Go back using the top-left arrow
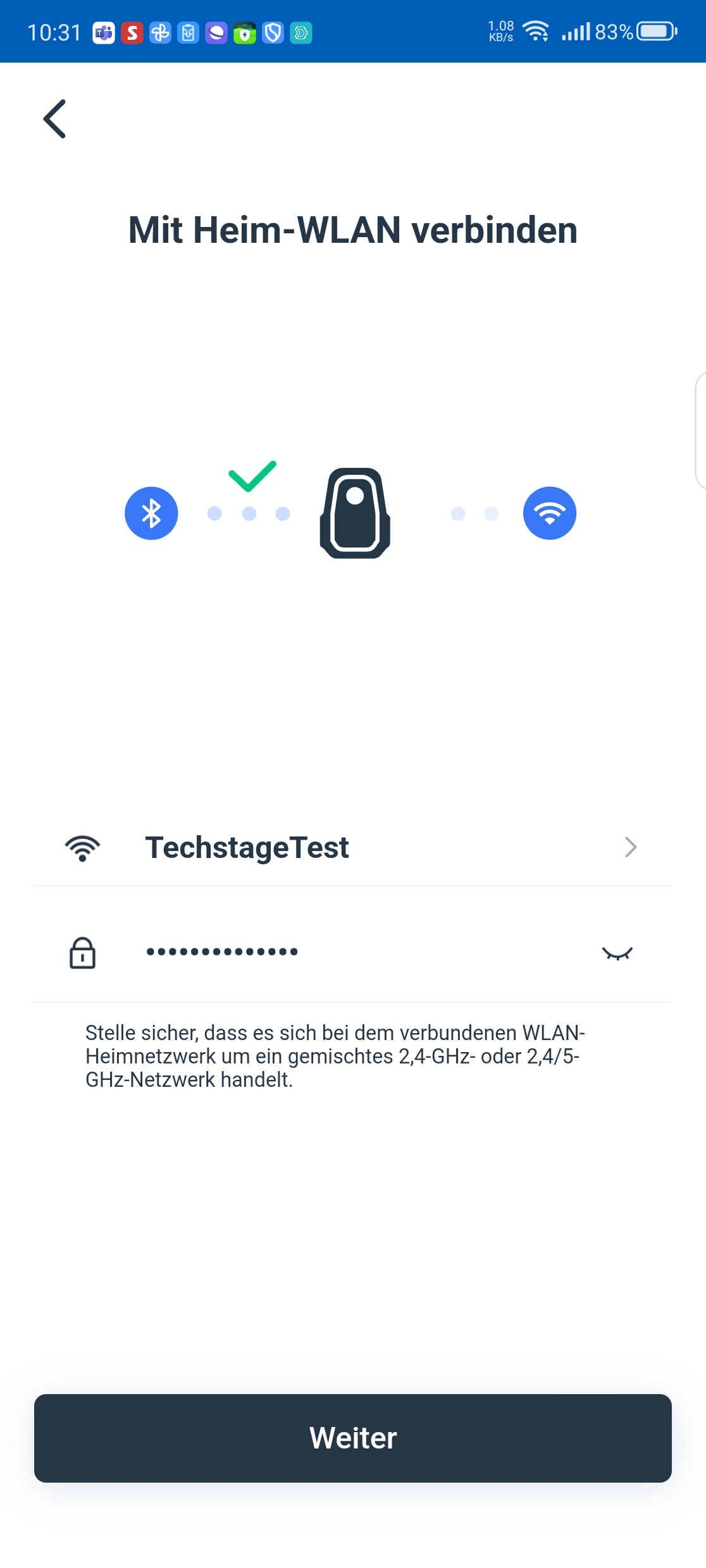 (x=55, y=119)
